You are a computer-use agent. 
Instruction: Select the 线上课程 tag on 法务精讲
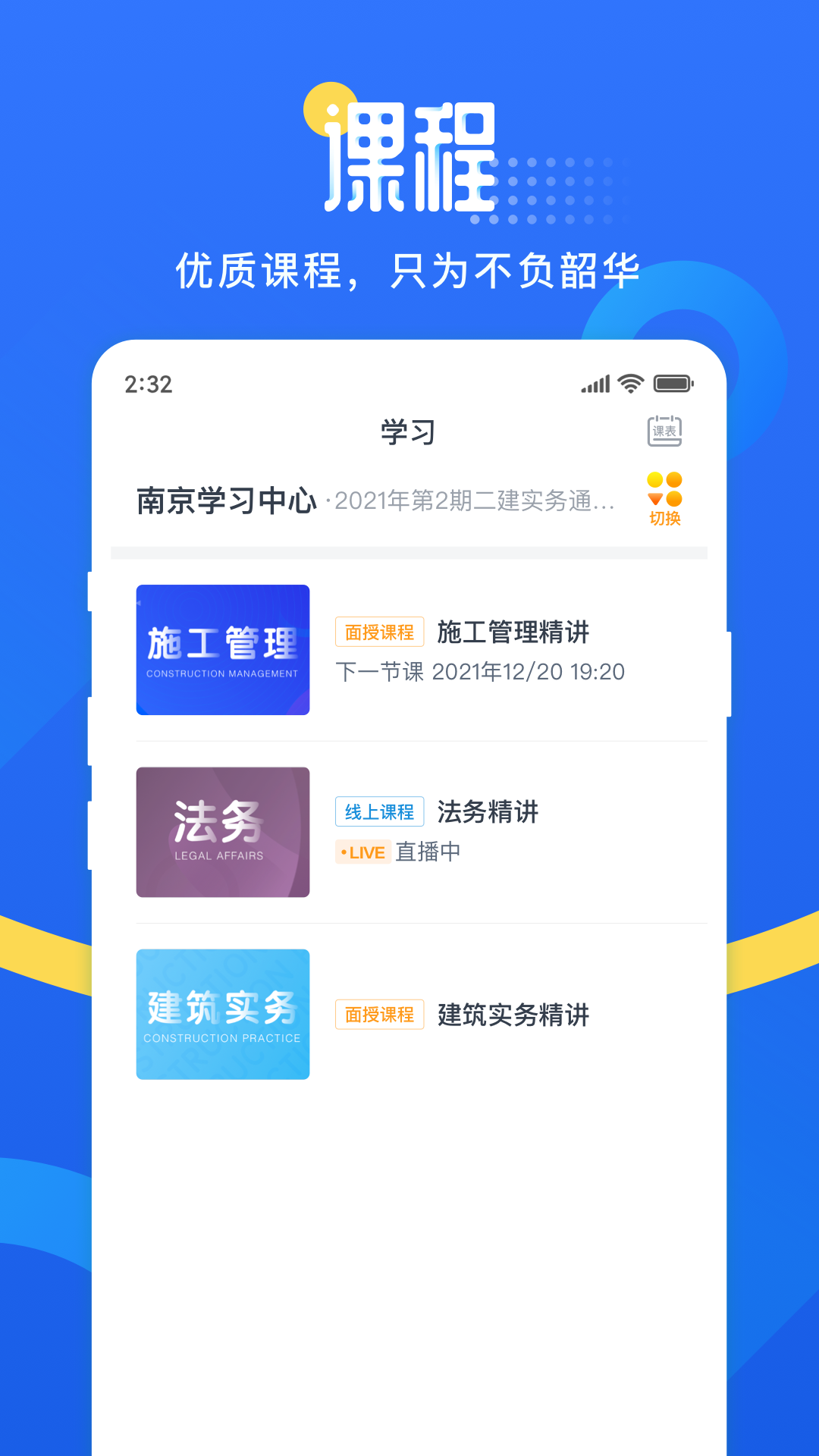[x=378, y=811]
